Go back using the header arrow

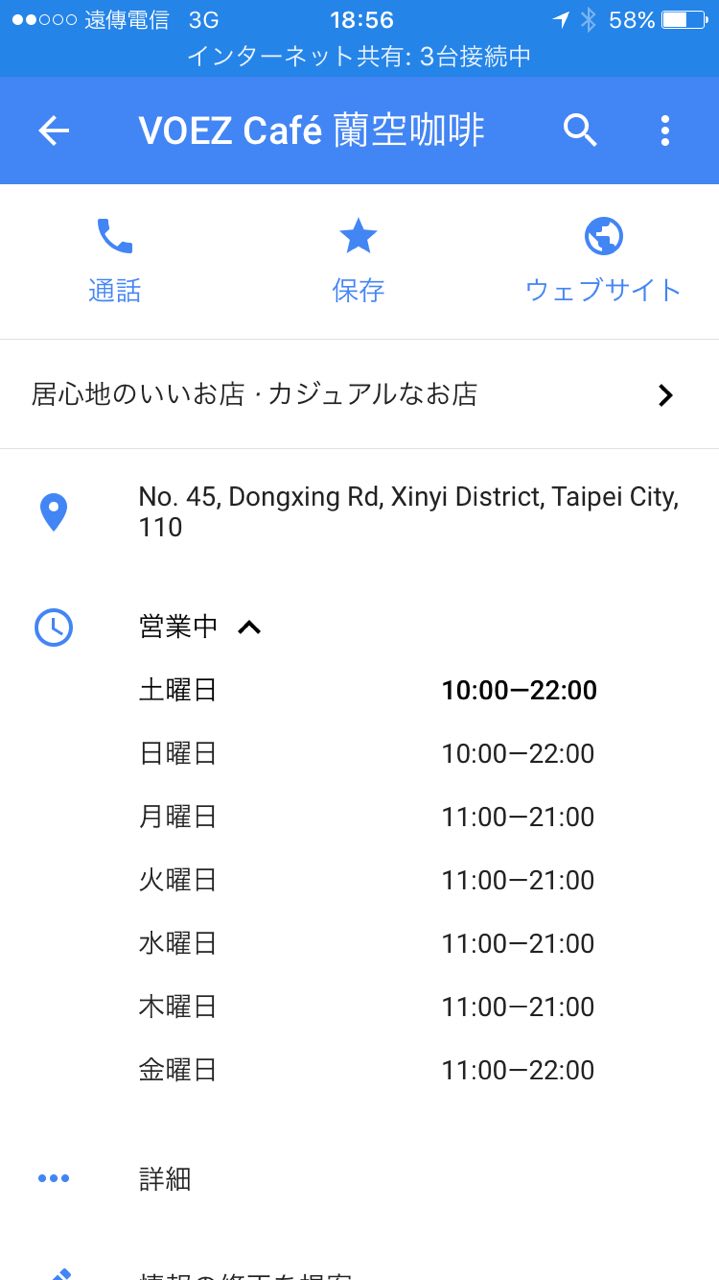coord(54,131)
